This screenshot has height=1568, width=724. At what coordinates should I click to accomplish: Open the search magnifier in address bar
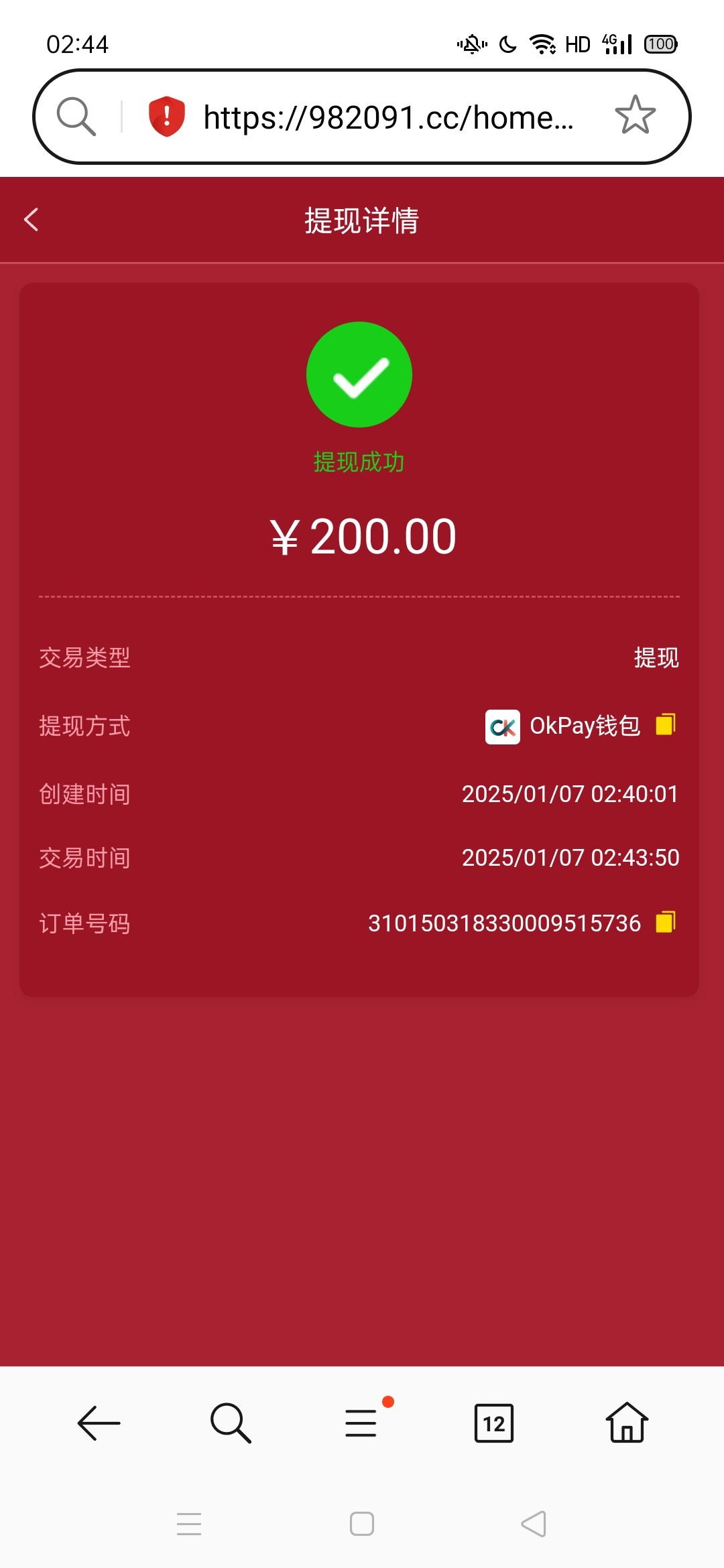tap(75, 115)
